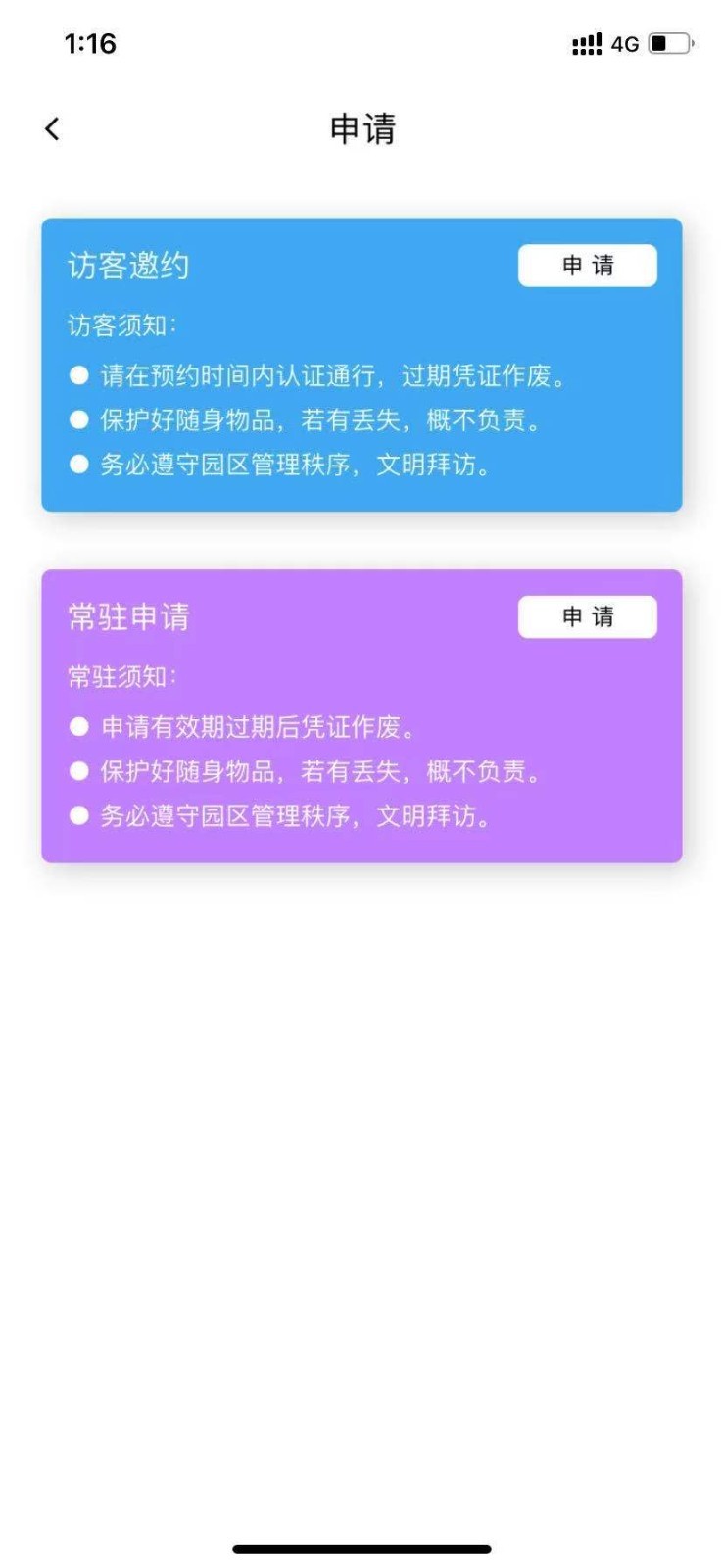Select the 常驻申请 card title
This screenshot has height=1568, width=724.
[127, 616]
